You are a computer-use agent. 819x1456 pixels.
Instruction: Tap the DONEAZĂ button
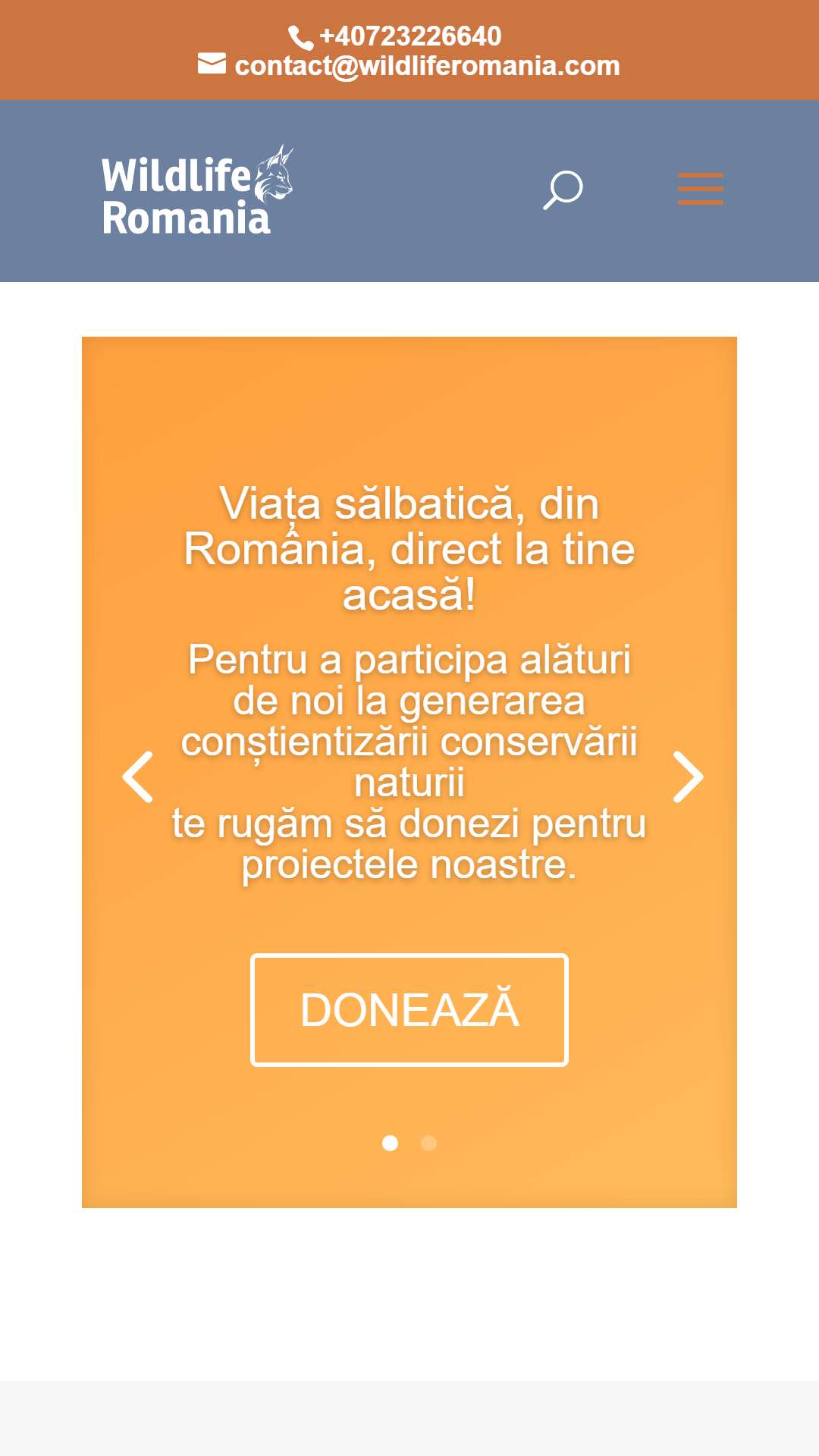pyautogui.click(x=409, y=1010)
